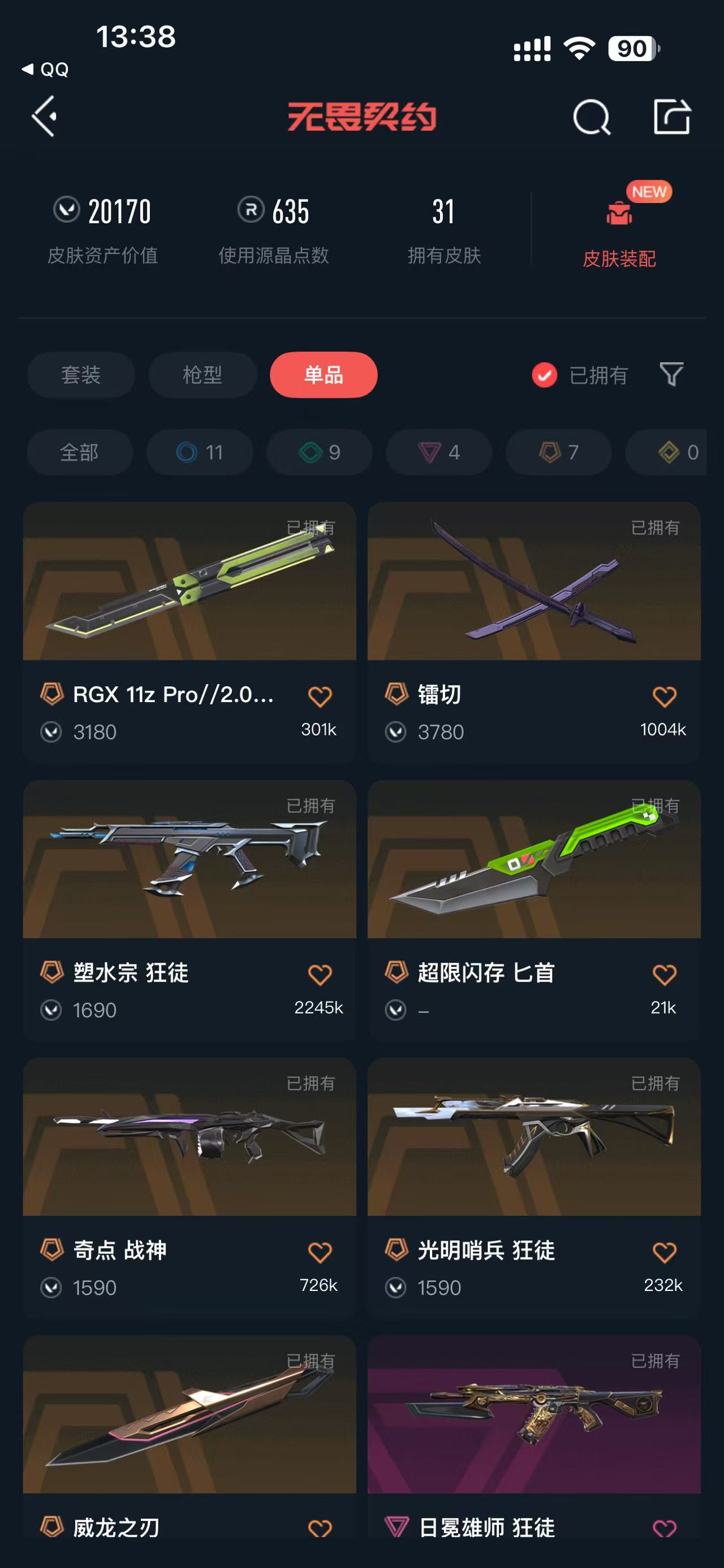Filter by the pink tier chip showing 4
724x1568 pixels.
tap(438, 452)
